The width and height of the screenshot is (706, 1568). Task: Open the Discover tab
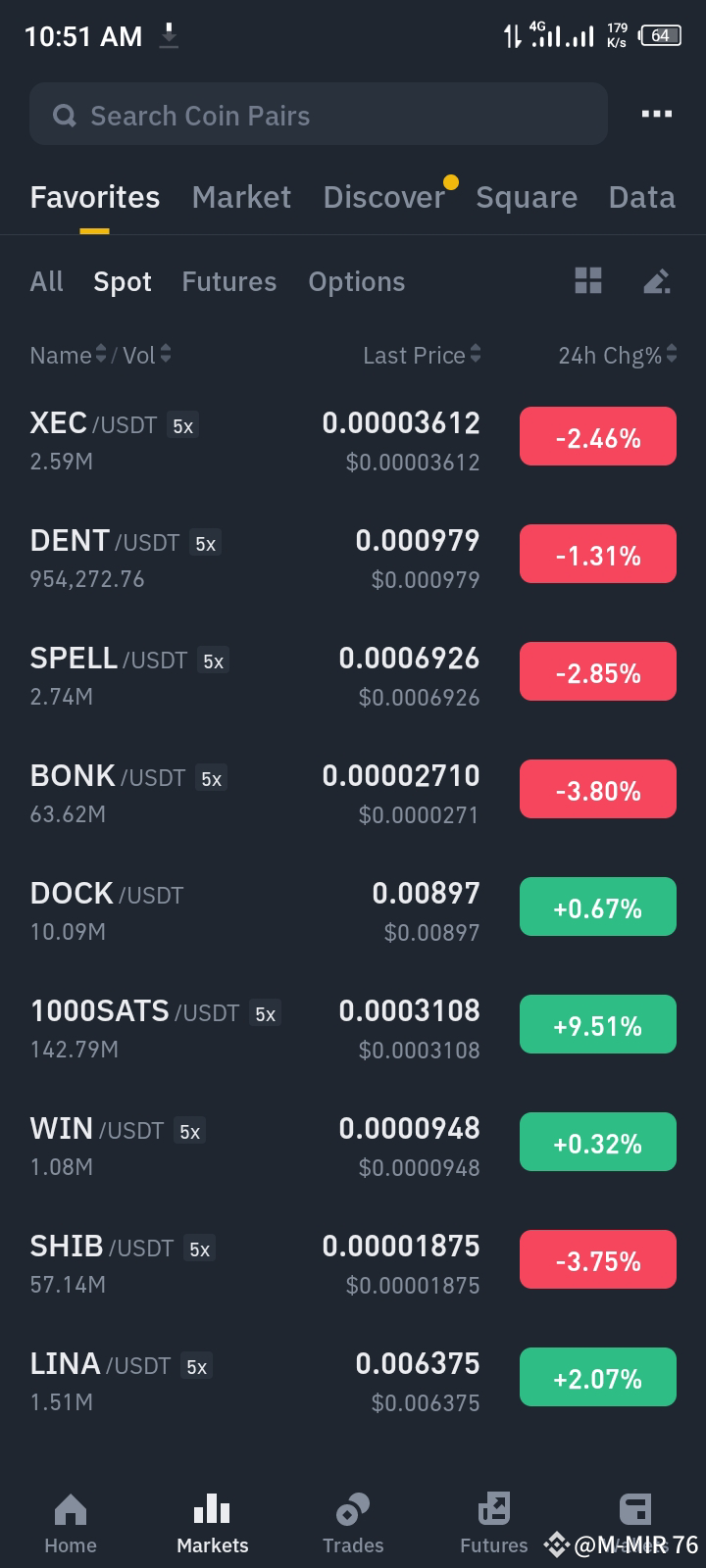point(383,197)
